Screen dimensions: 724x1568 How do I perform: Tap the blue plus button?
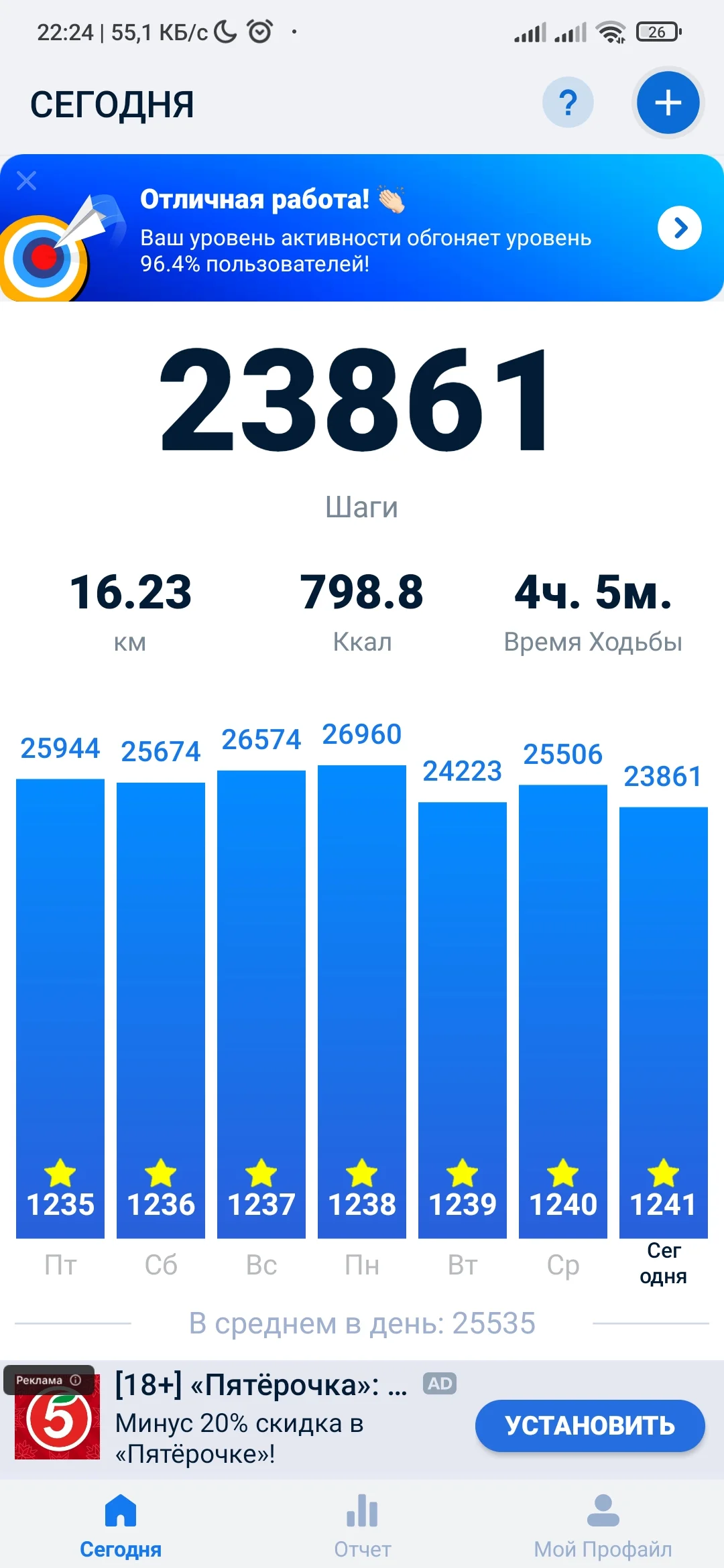pos(668,103)
